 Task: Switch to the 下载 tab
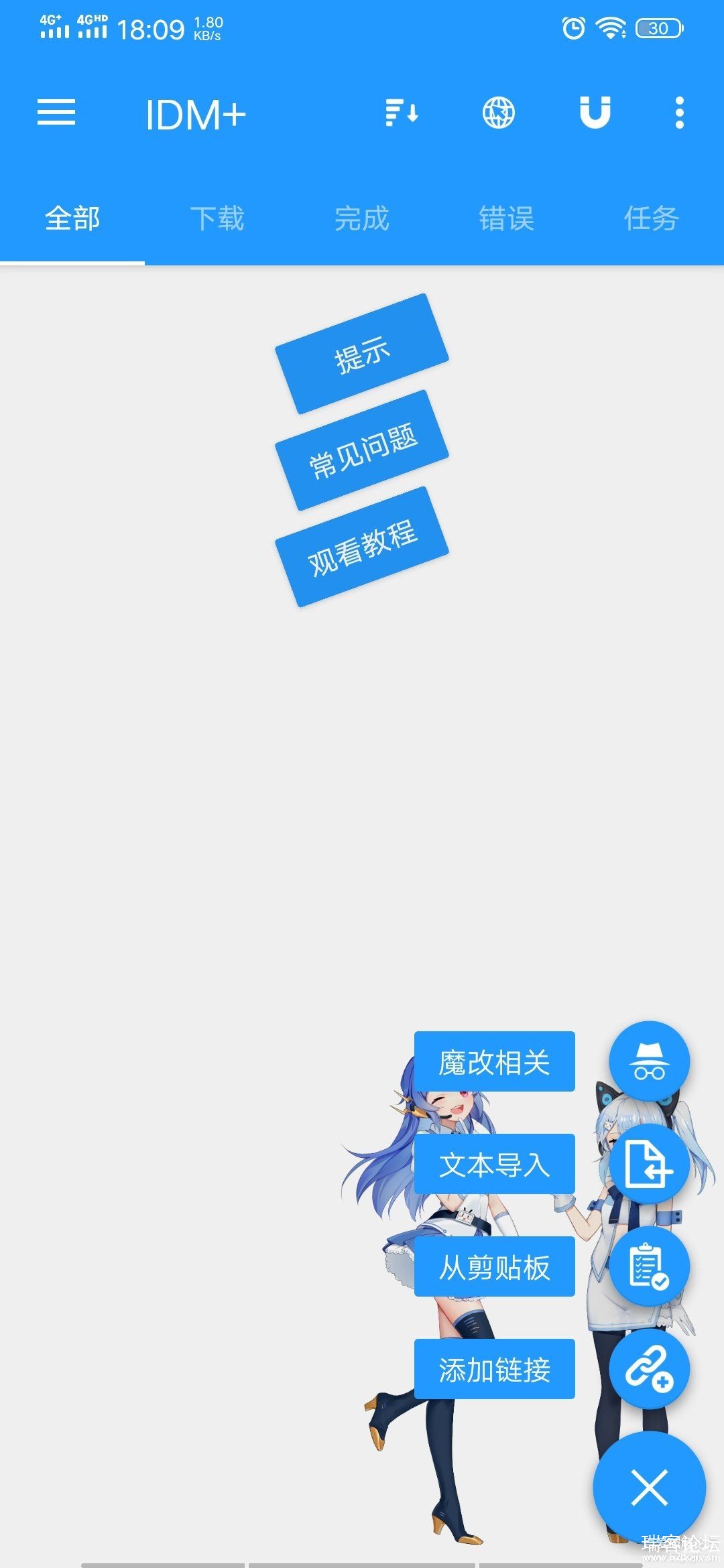[217, 219]
